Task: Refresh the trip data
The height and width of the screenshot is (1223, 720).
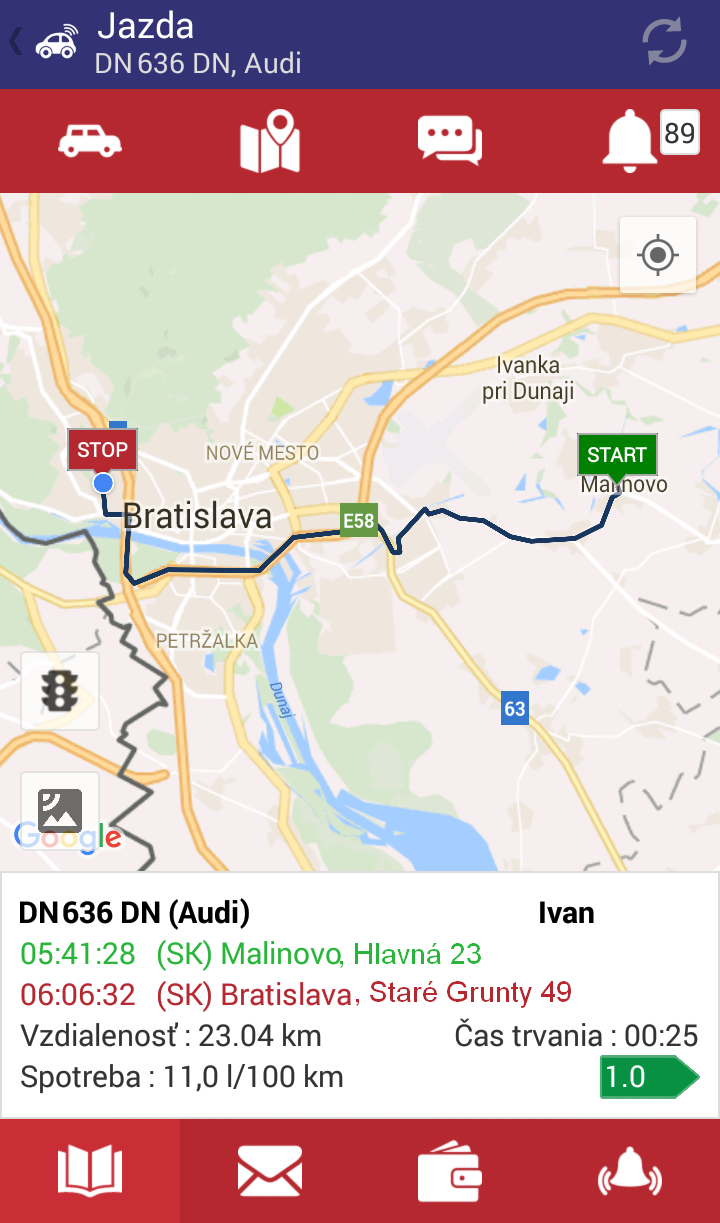Action: point(664,43)
